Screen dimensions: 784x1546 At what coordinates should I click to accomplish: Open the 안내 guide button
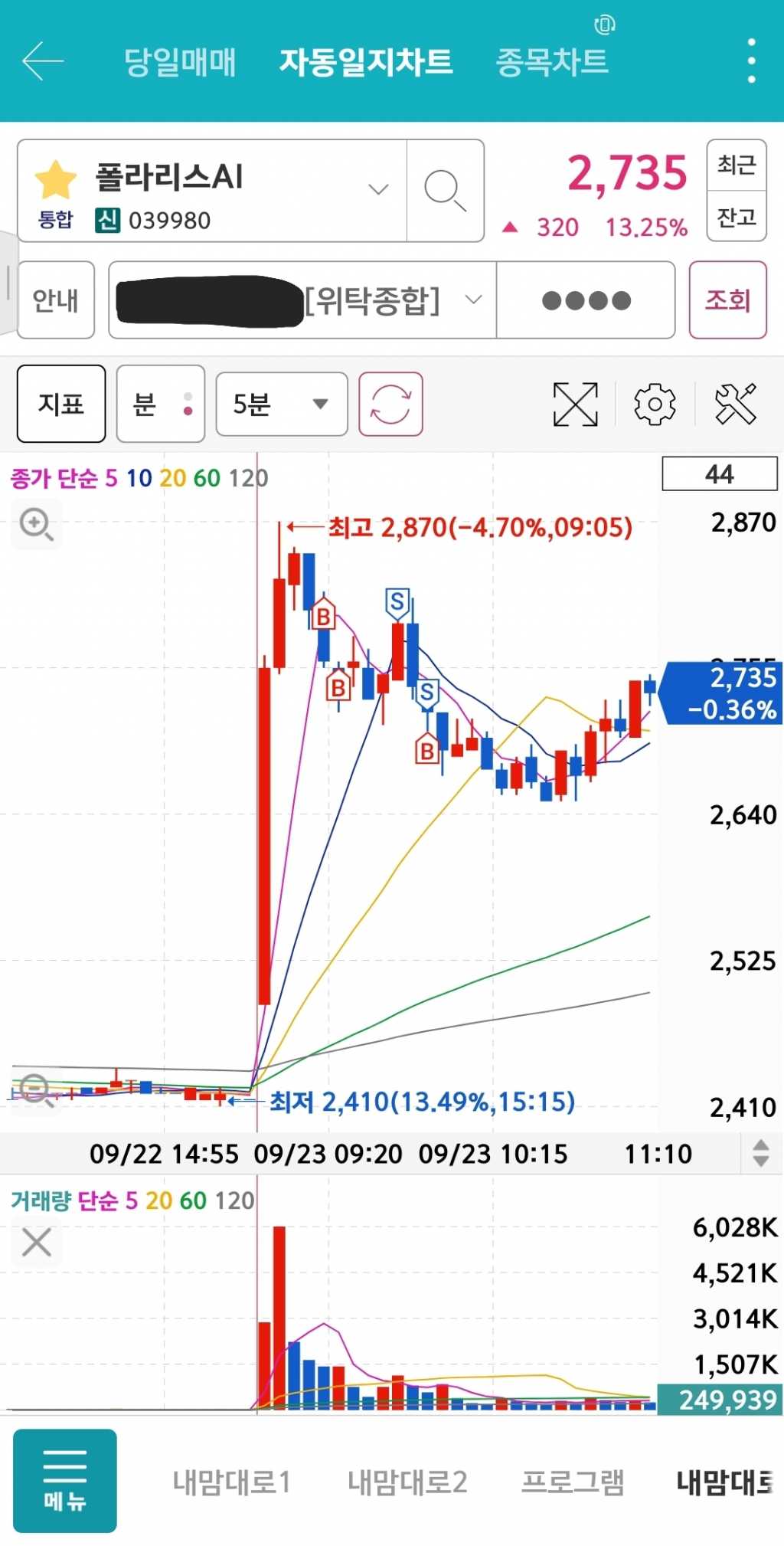click(56, 300)
